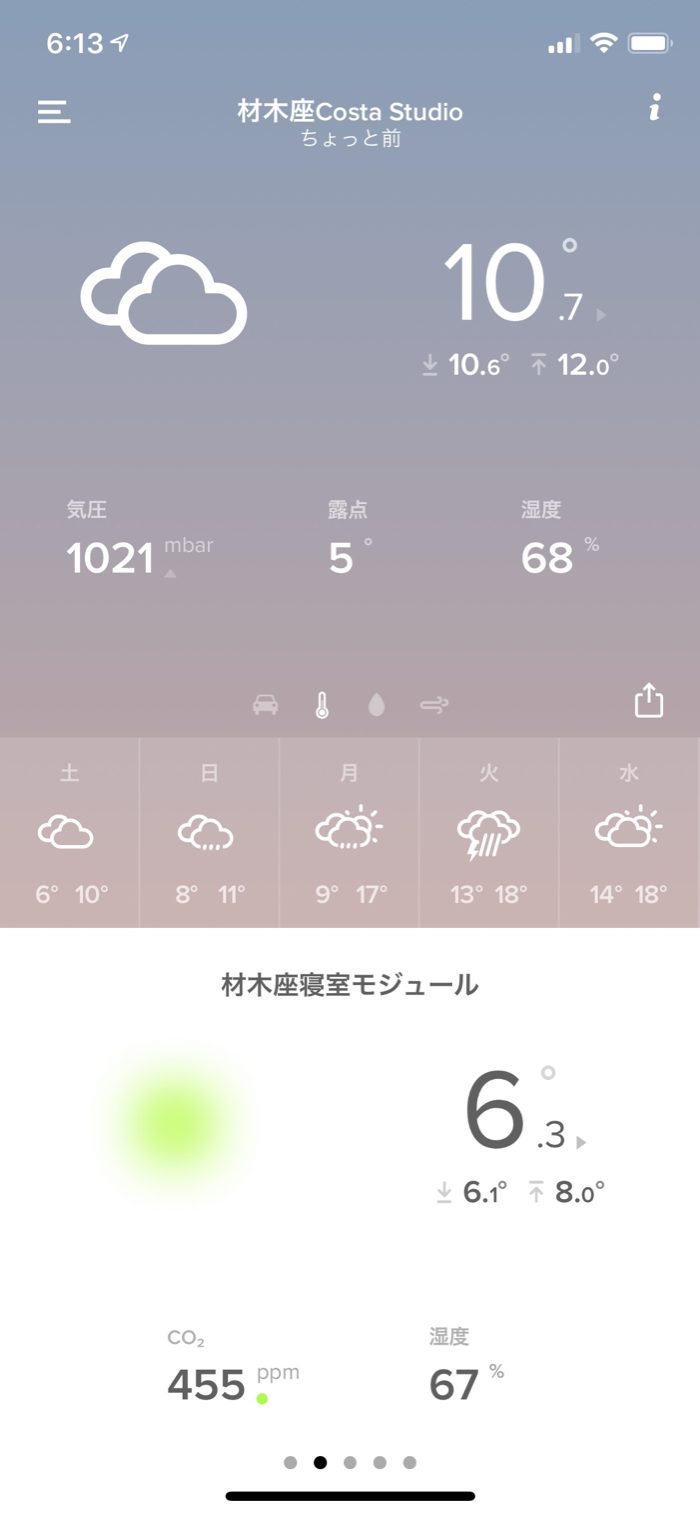Open Wednesday (水) forecast

[x=629, y=832]
